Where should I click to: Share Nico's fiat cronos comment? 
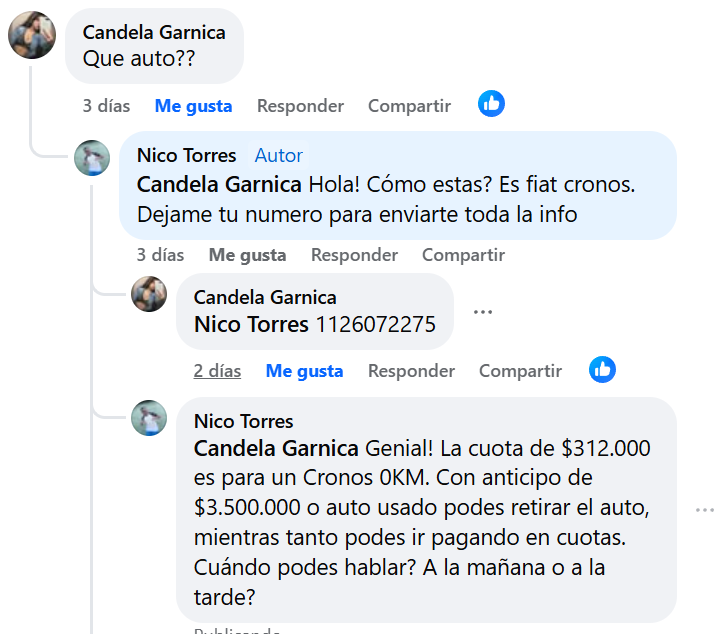click(463, 255)
